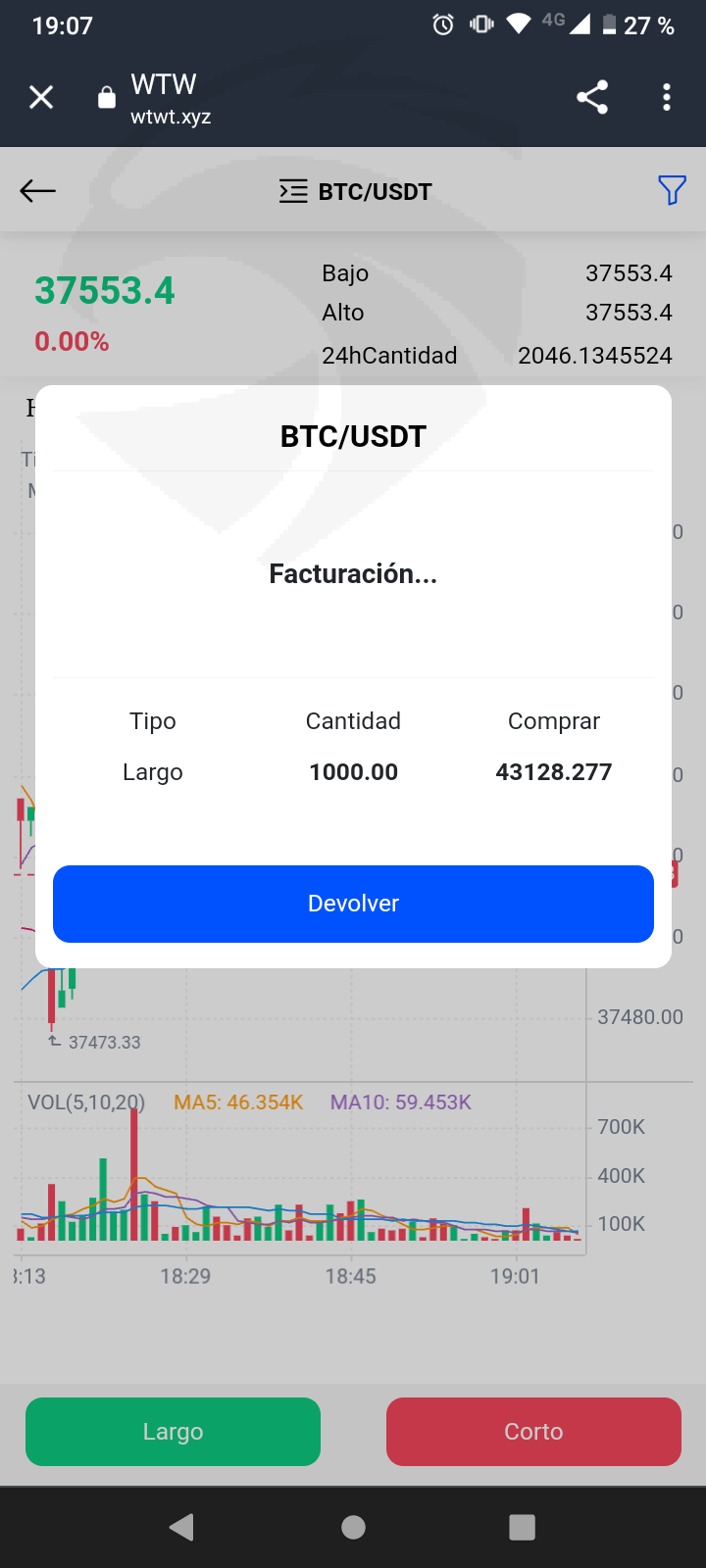Open the browser overflow menu
The width and height of the screenshot is (706, 1568).
[667, 97]
